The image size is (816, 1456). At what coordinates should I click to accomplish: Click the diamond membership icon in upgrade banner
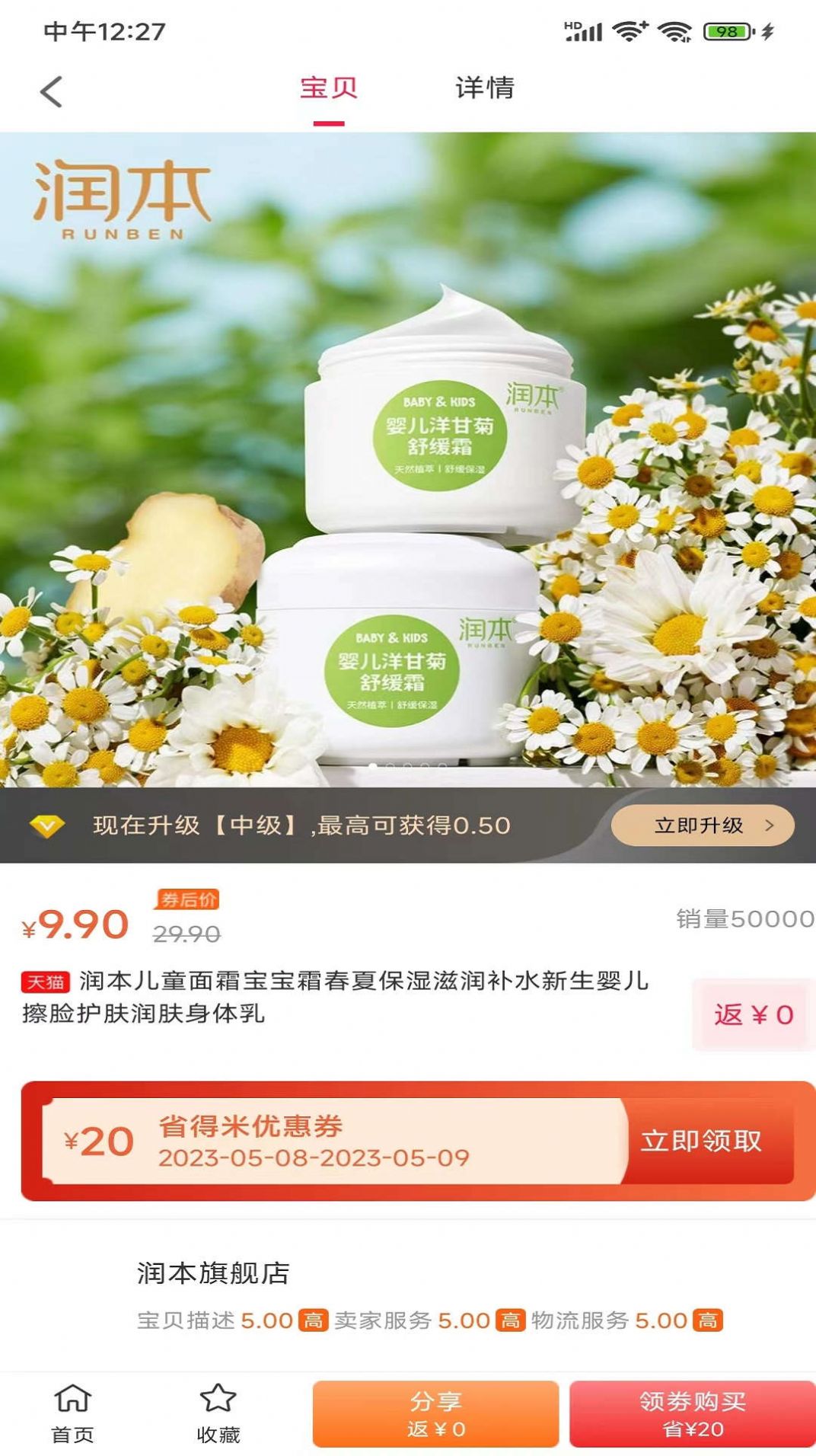click(x=47, y=825)
